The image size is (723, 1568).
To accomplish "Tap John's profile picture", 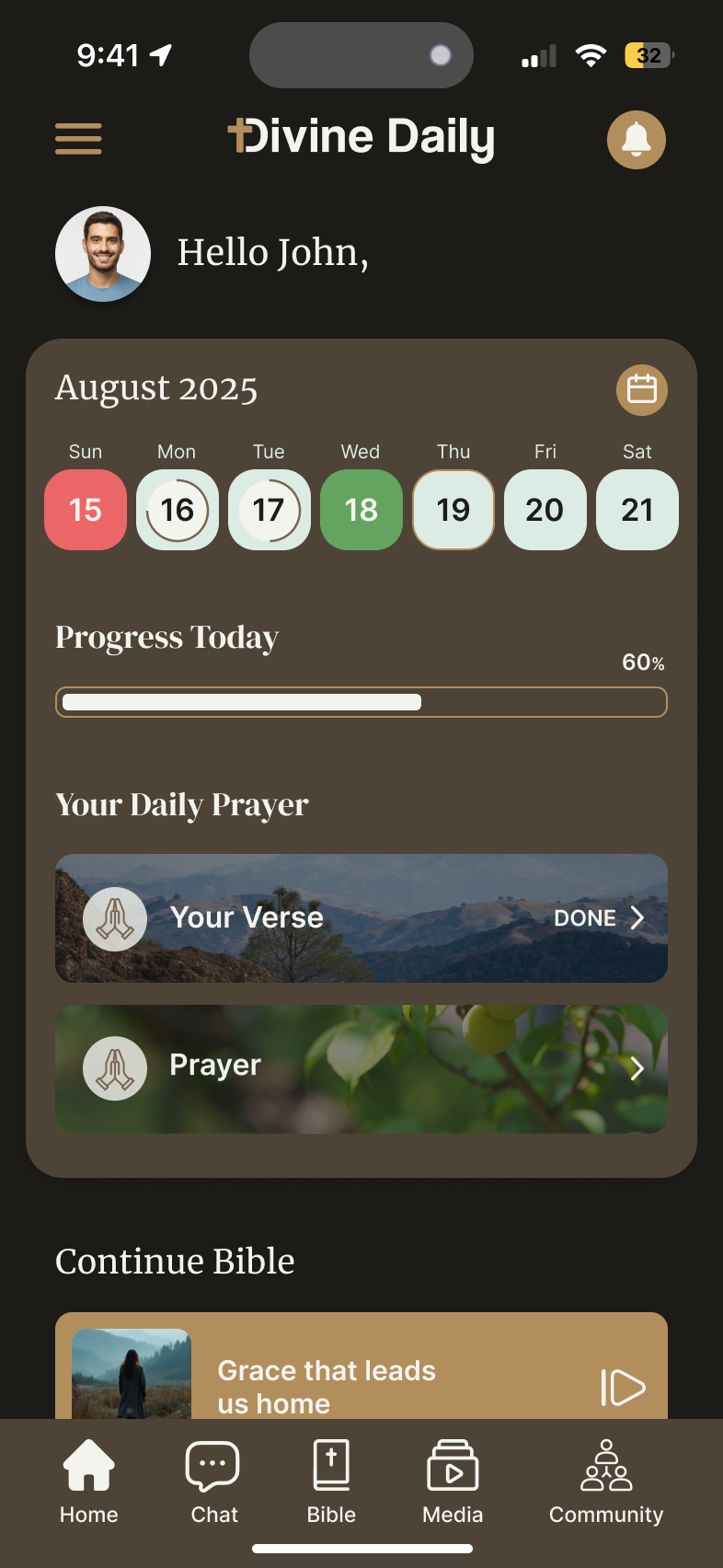I will pyautogui.click(x=103, y=254).
